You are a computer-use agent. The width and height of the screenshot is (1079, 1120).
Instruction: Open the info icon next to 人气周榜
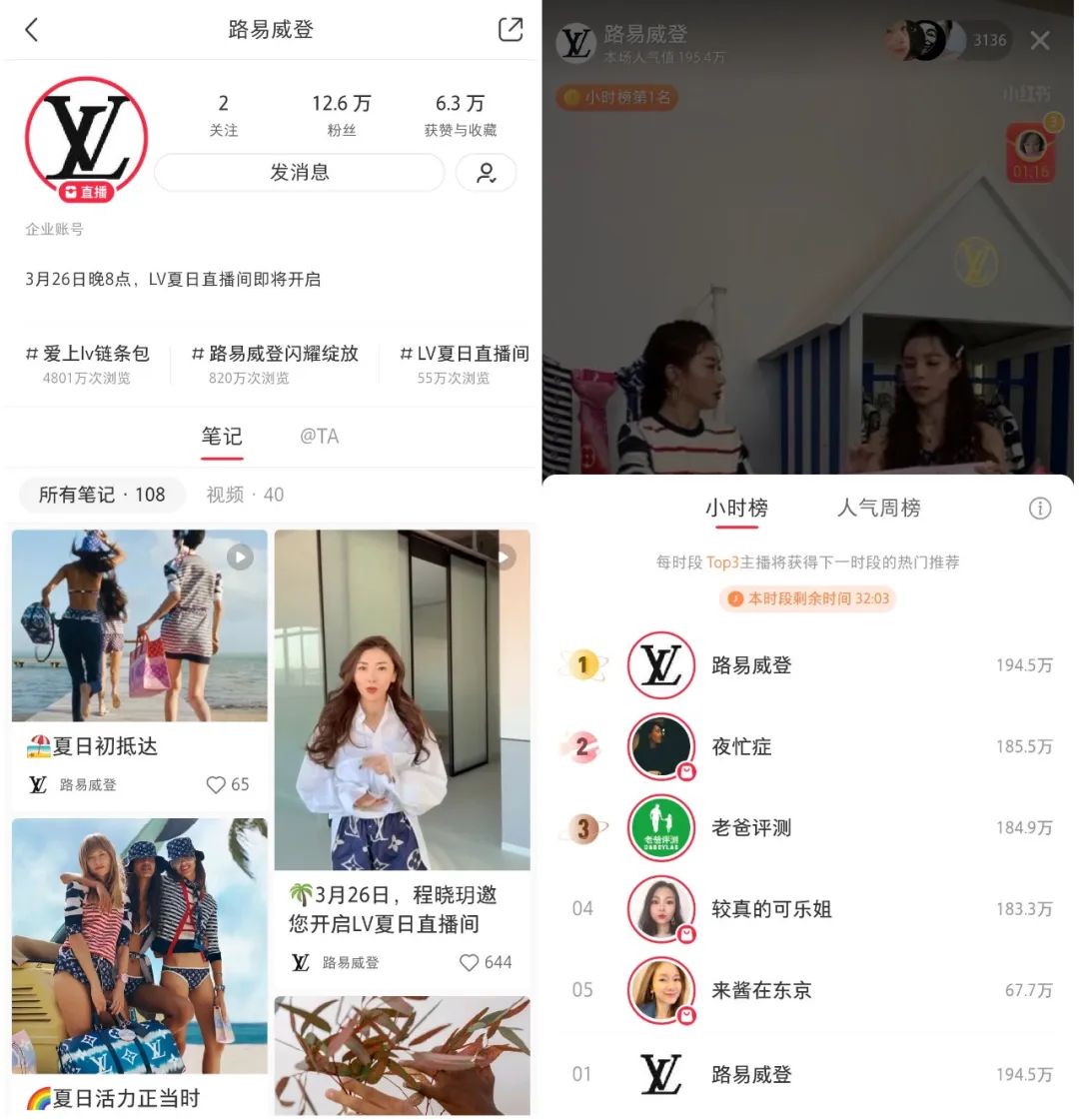pos(1040,509)
